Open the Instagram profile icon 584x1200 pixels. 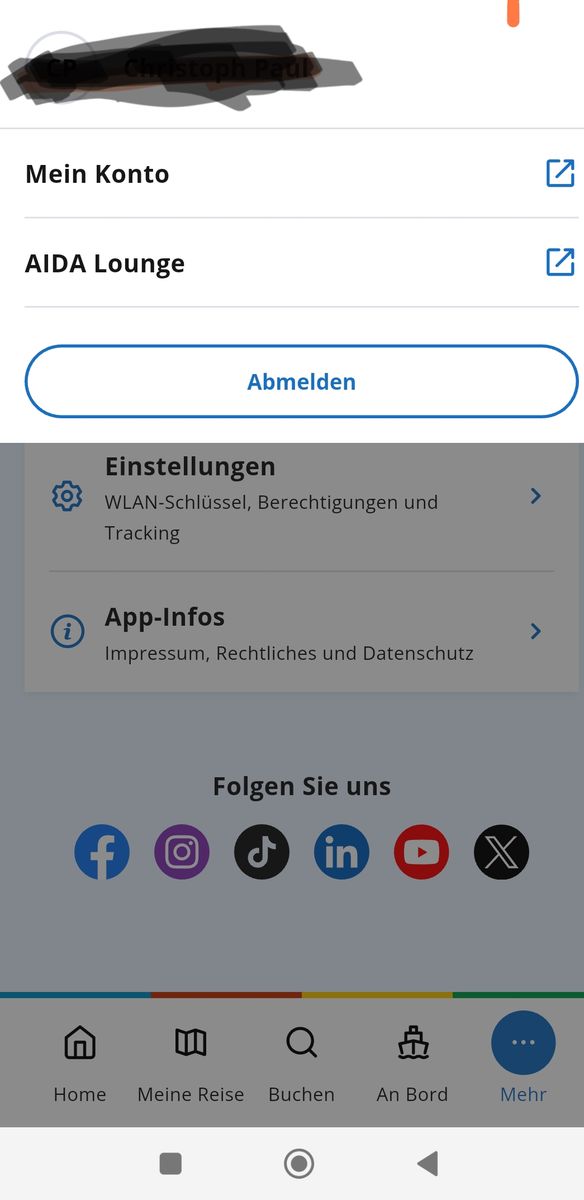[x=182, y=852]
